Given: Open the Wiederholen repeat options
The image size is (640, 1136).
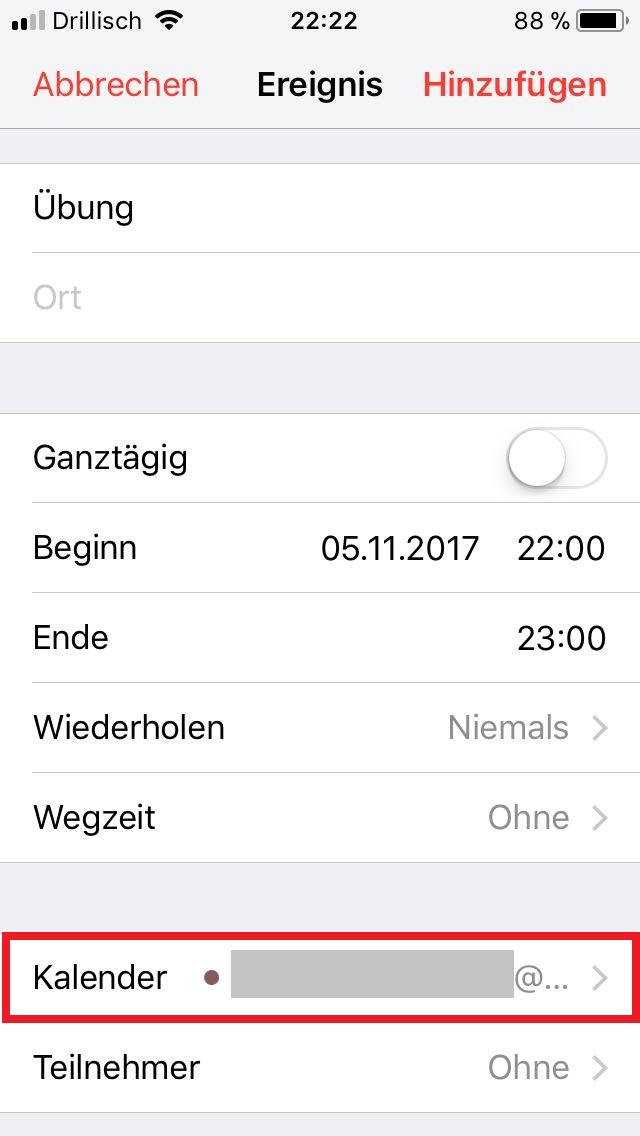Looking at the screenshot, I should coord(320,728).
